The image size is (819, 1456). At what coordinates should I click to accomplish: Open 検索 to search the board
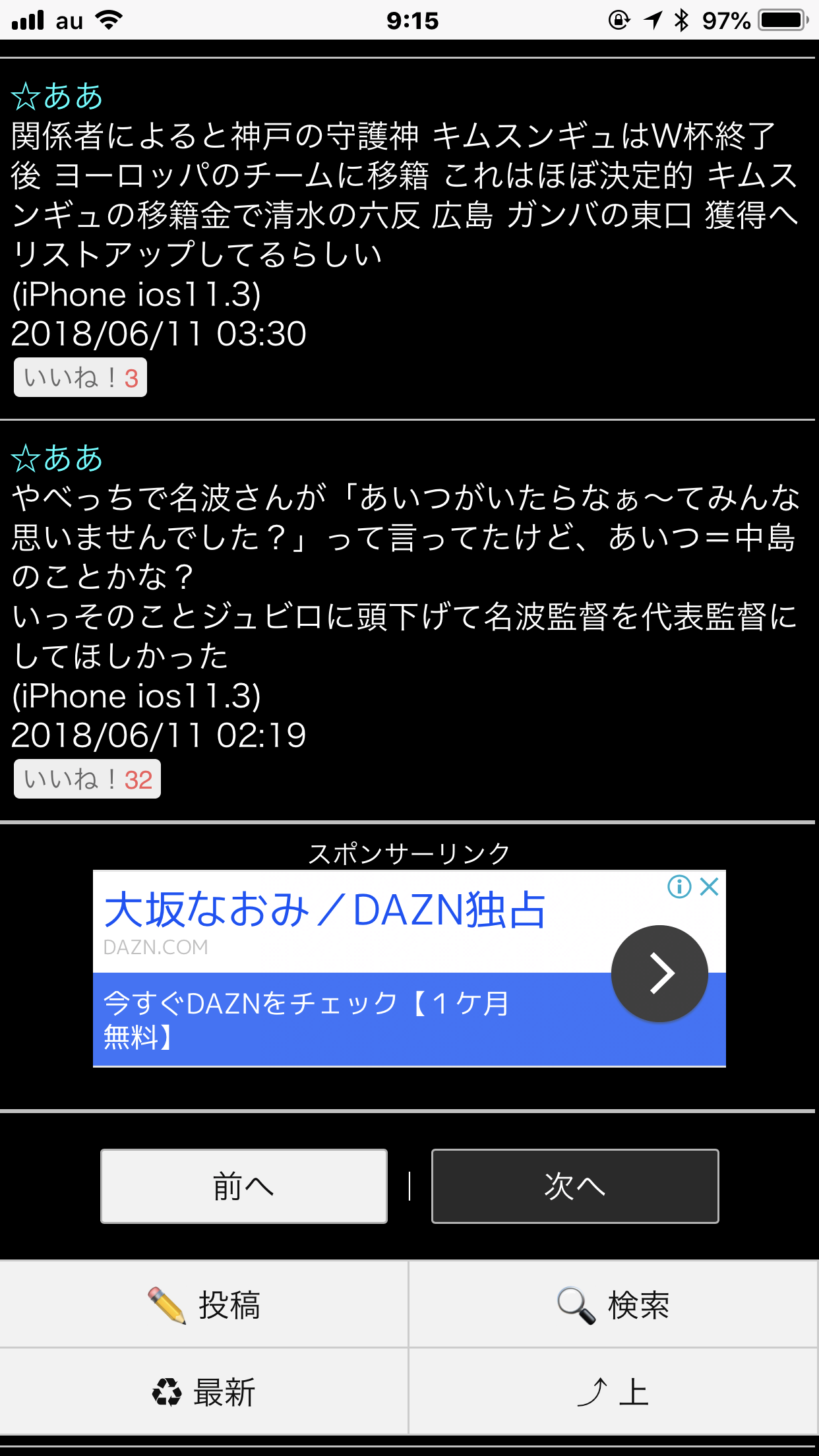613,1304
